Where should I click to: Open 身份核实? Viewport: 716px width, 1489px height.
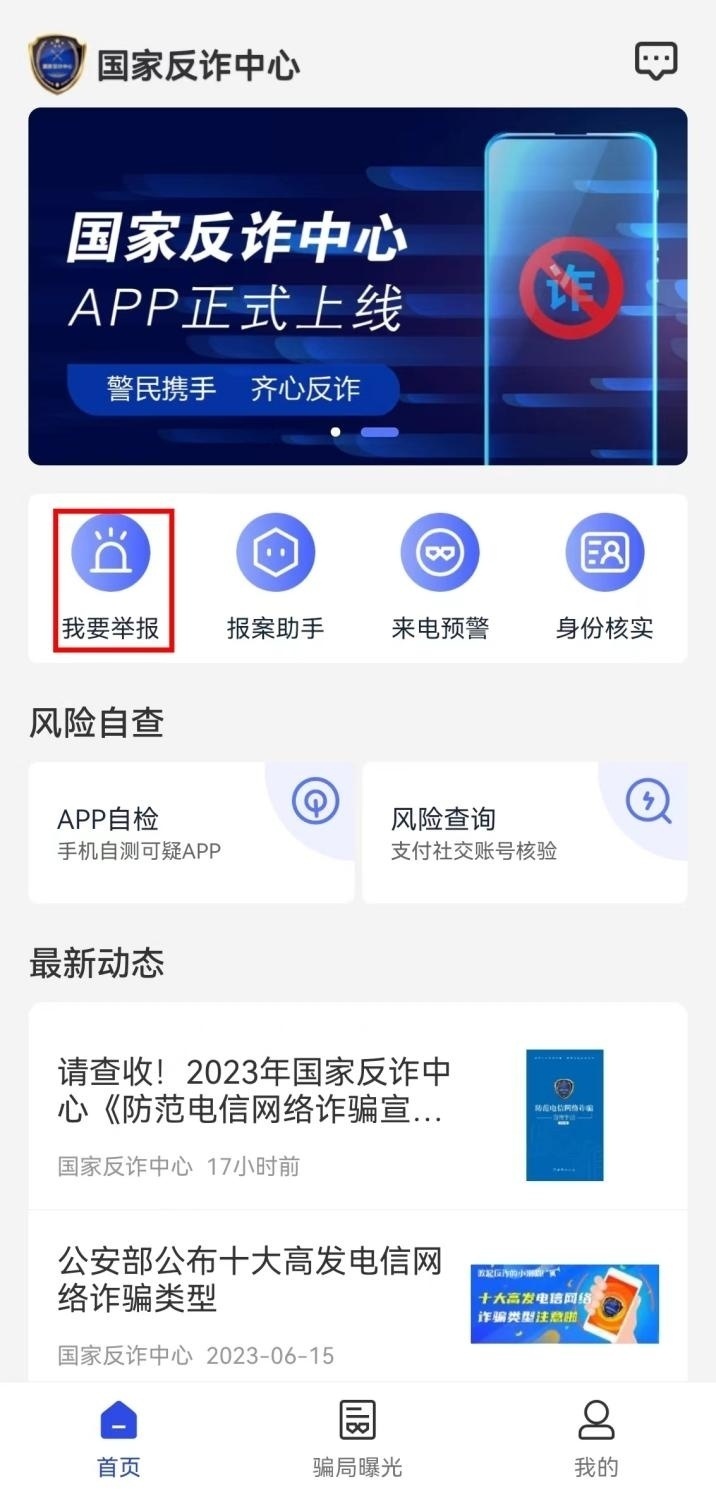click(605, 579)
